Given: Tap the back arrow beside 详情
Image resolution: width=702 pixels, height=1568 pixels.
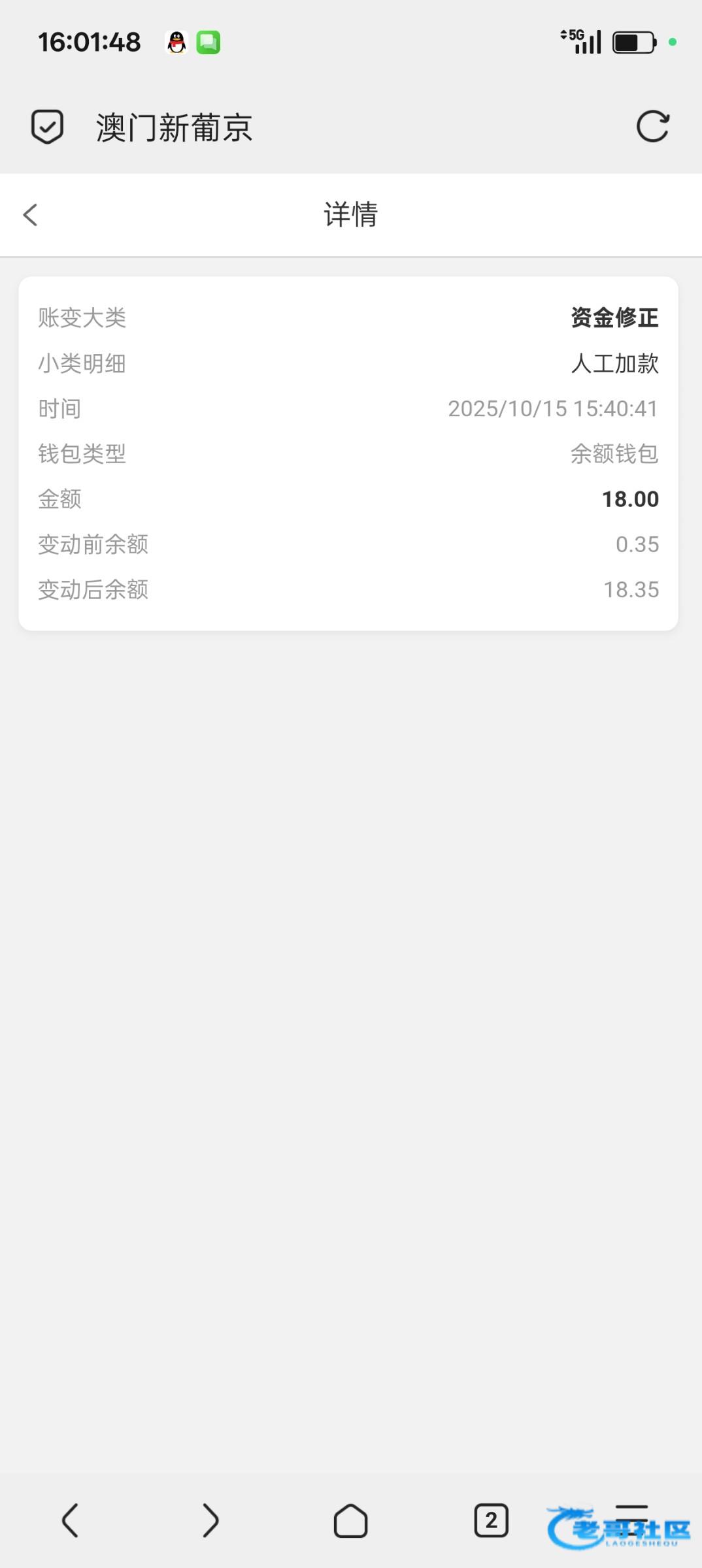Looking at the screenshot, I should point(31,215).
